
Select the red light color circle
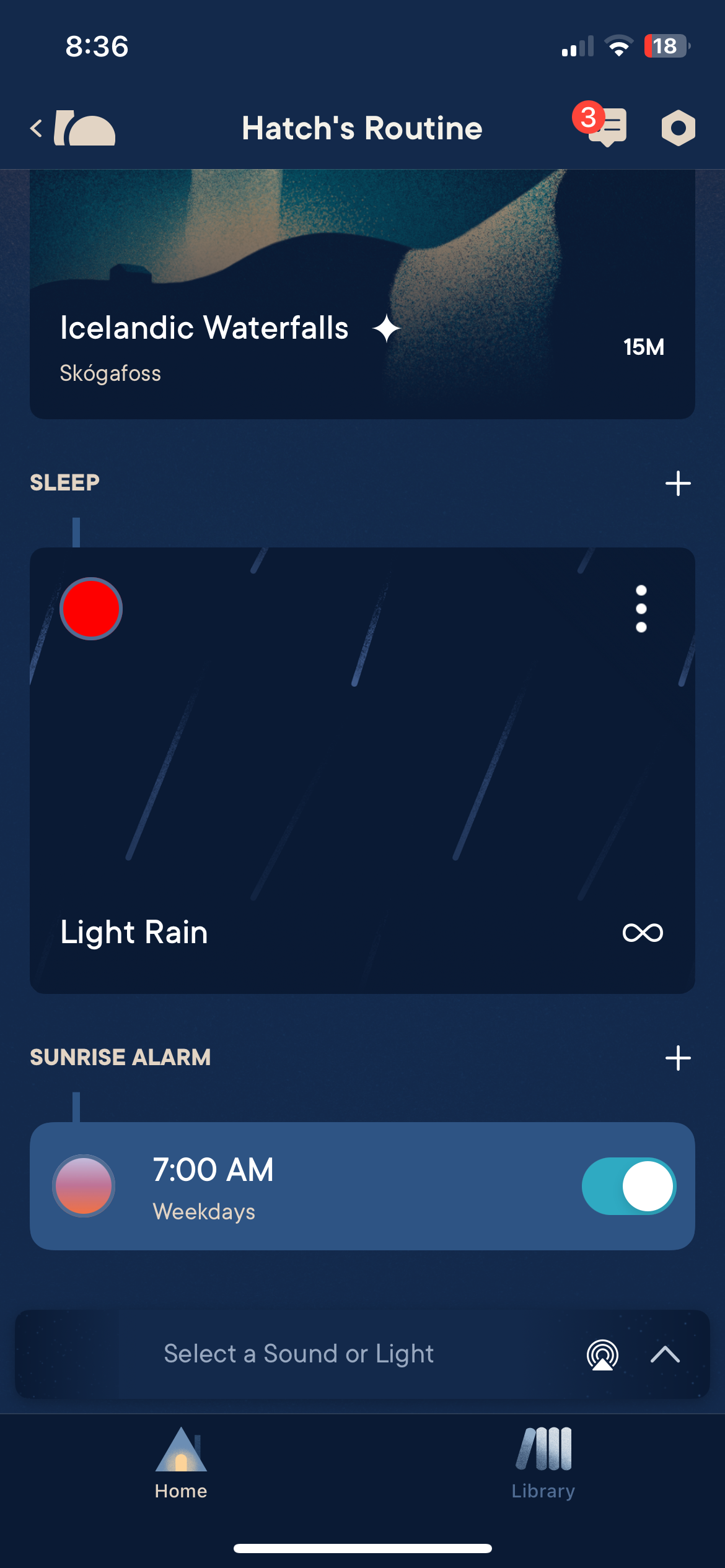(x=91, y=609)
